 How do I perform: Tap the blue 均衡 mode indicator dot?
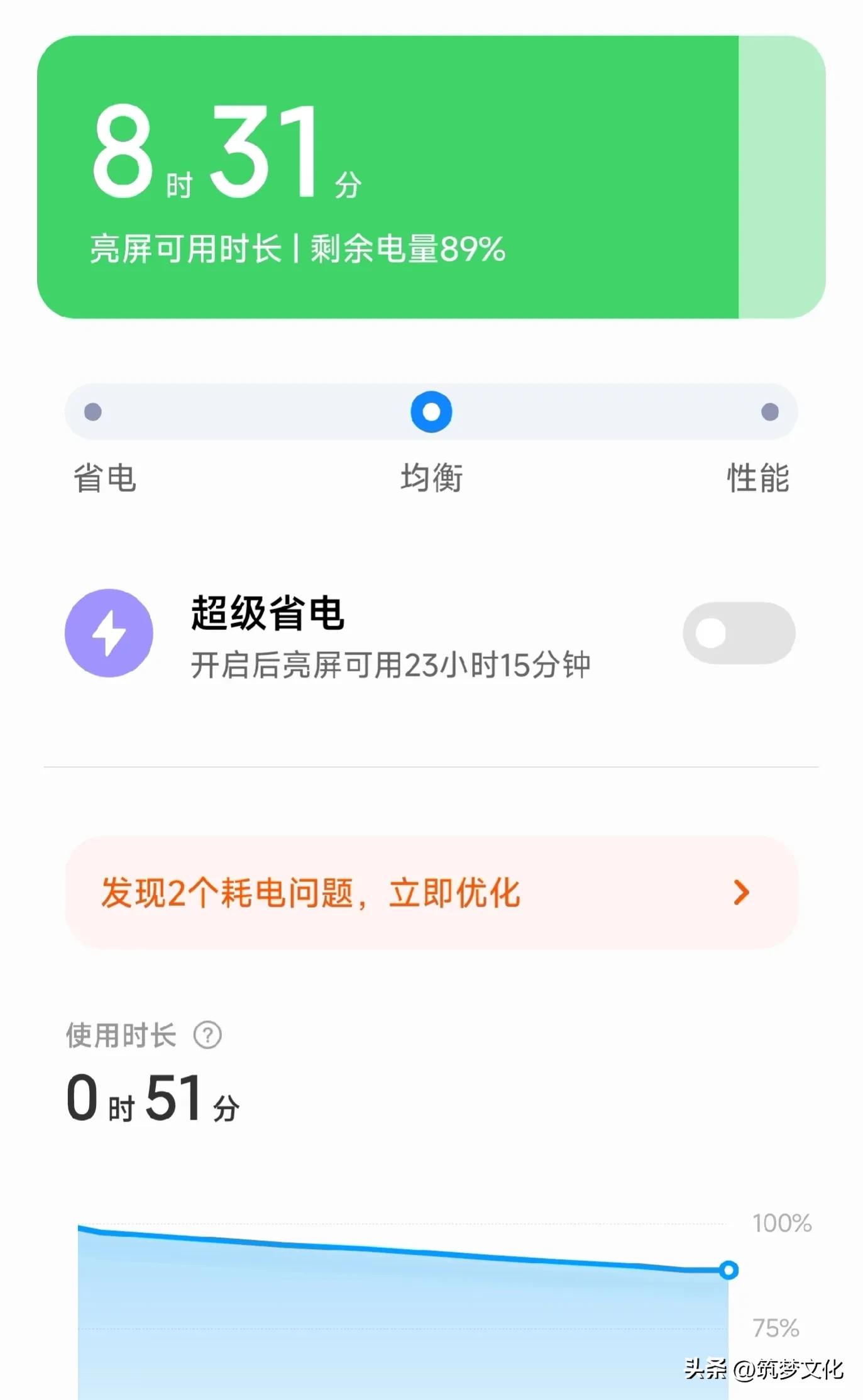(431, 411)
